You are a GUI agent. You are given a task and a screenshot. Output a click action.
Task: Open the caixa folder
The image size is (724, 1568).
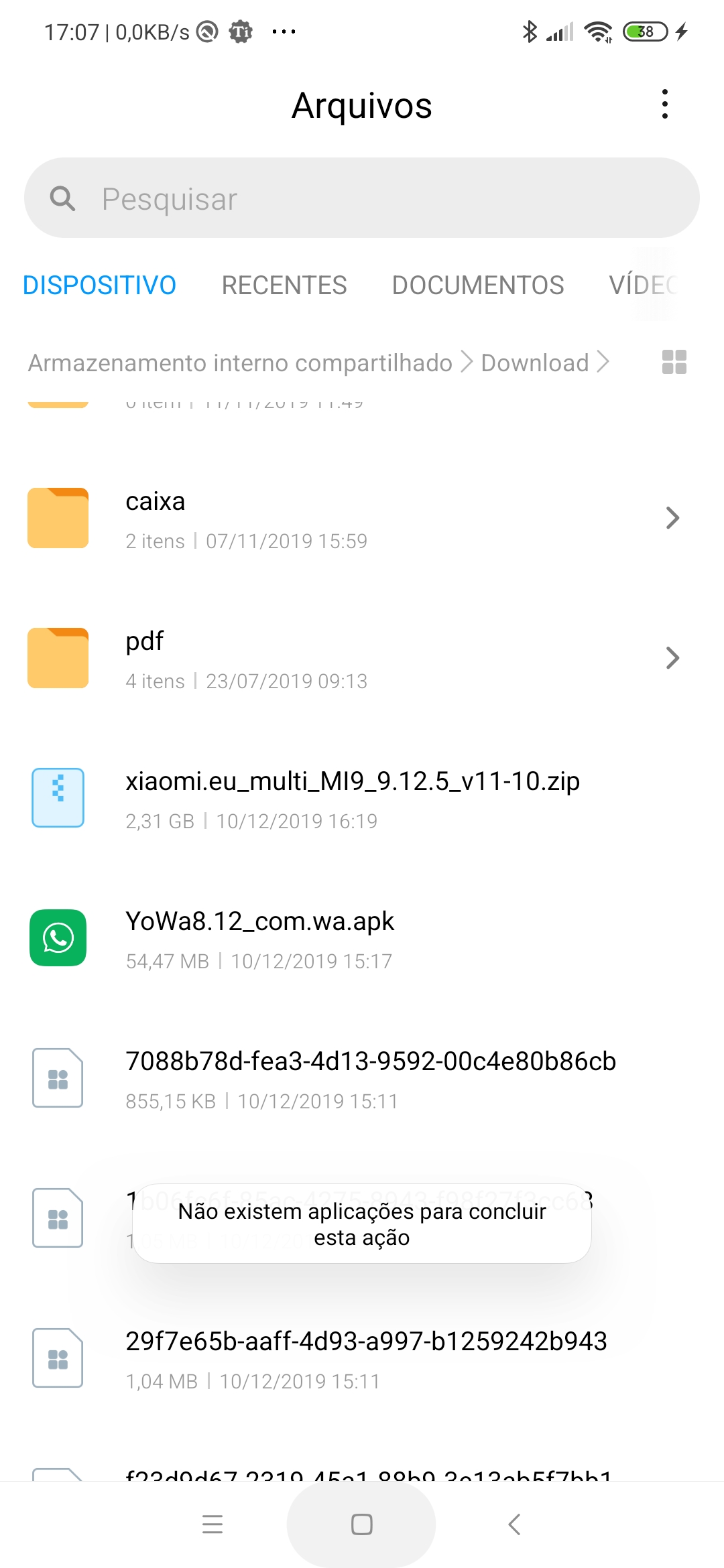pos(362,519)
